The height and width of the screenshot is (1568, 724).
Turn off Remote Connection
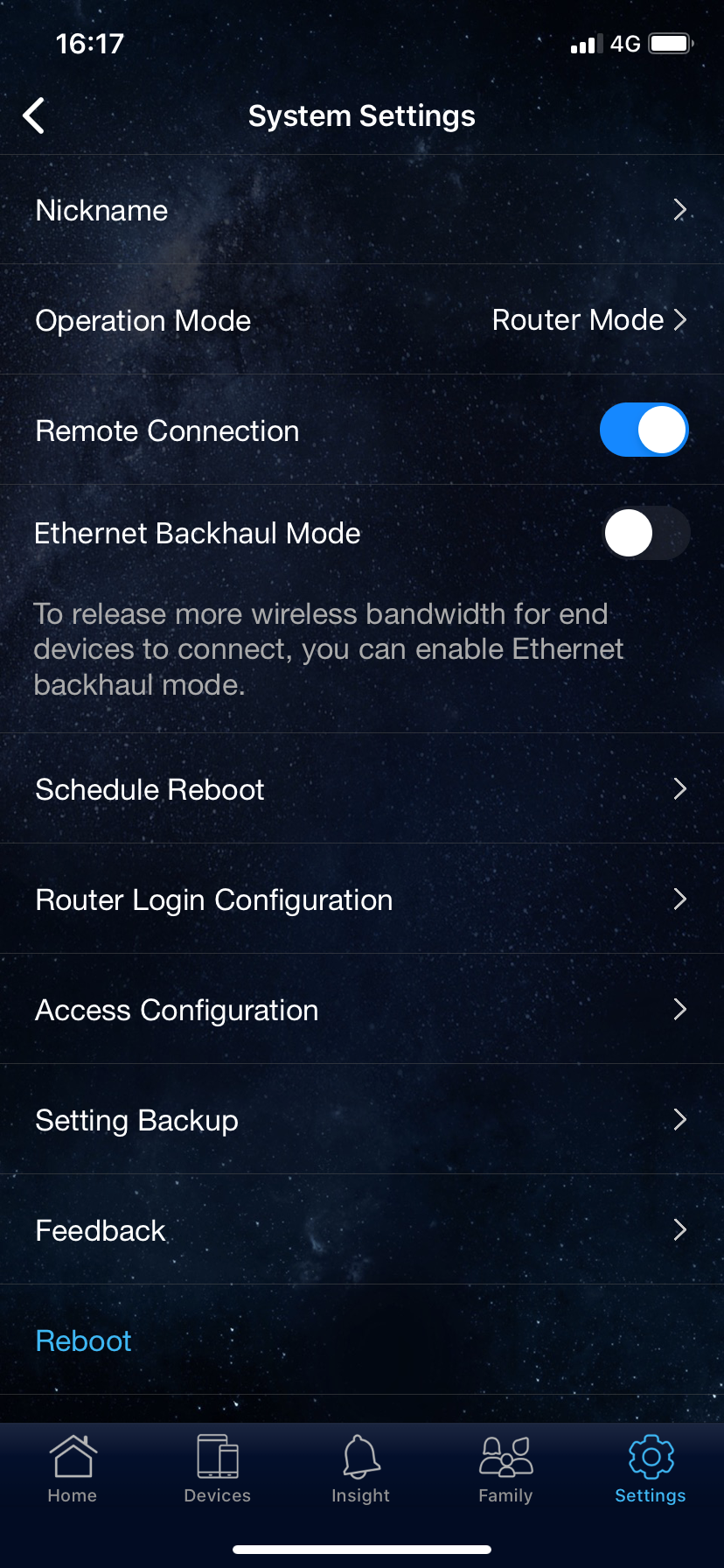[644, 430]
